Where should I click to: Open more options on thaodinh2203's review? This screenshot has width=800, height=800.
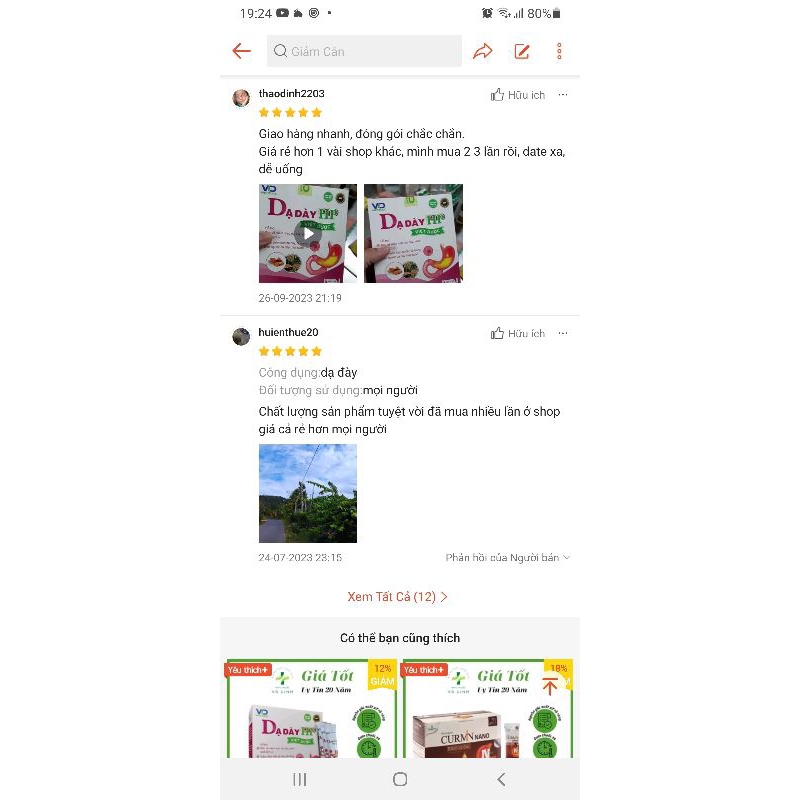point(563,95)
